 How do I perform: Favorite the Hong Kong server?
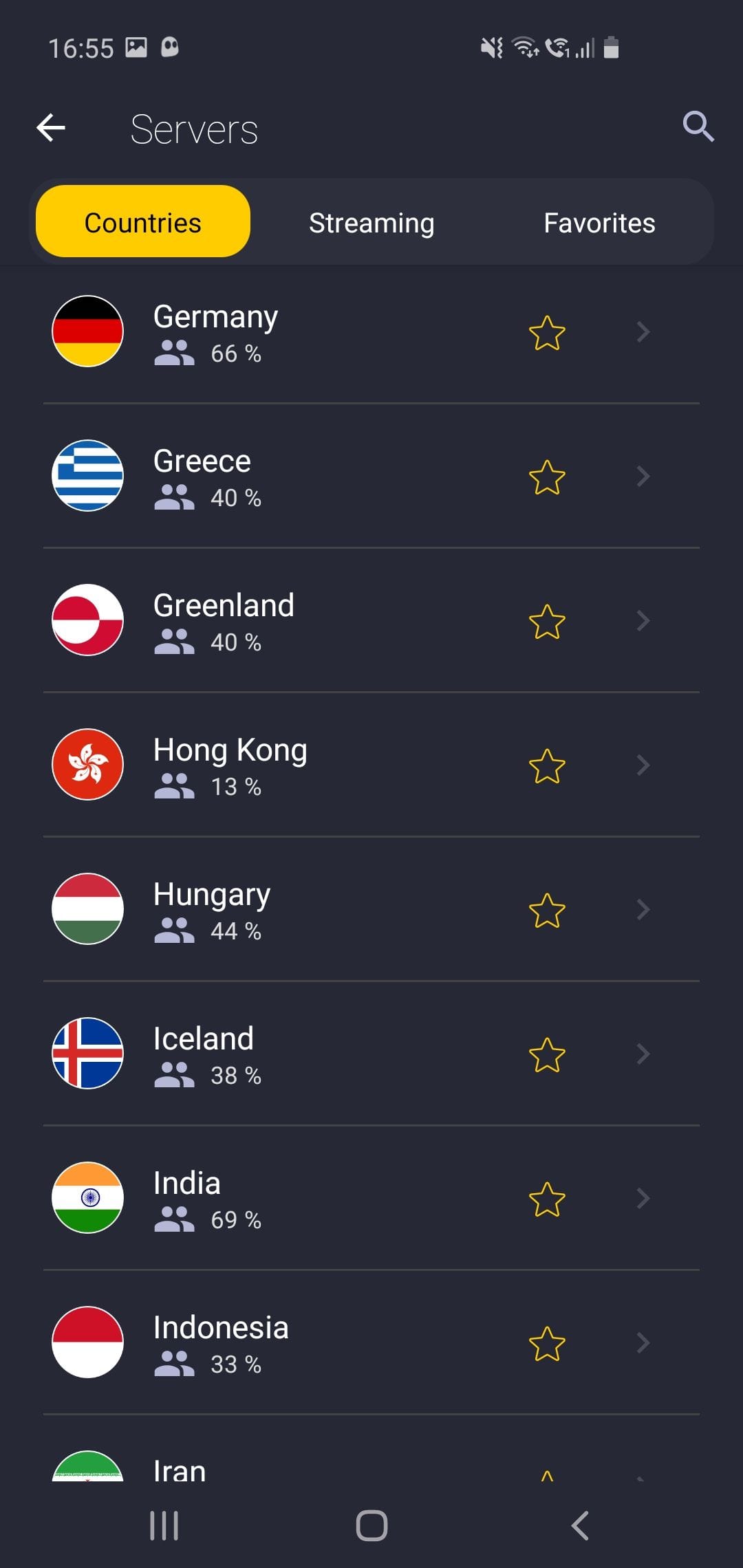(547, 766)
